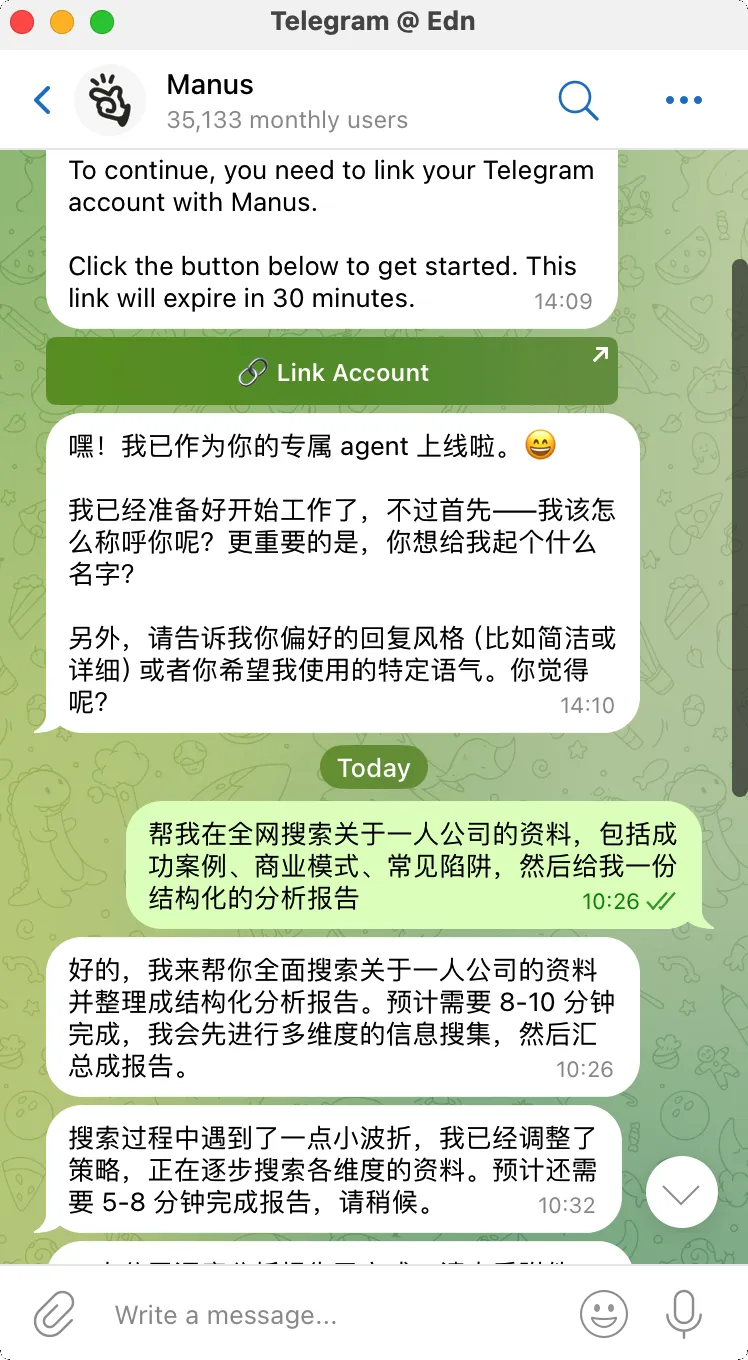
Task: Open the three-dot overflow menu
Action: pos(684,100)
